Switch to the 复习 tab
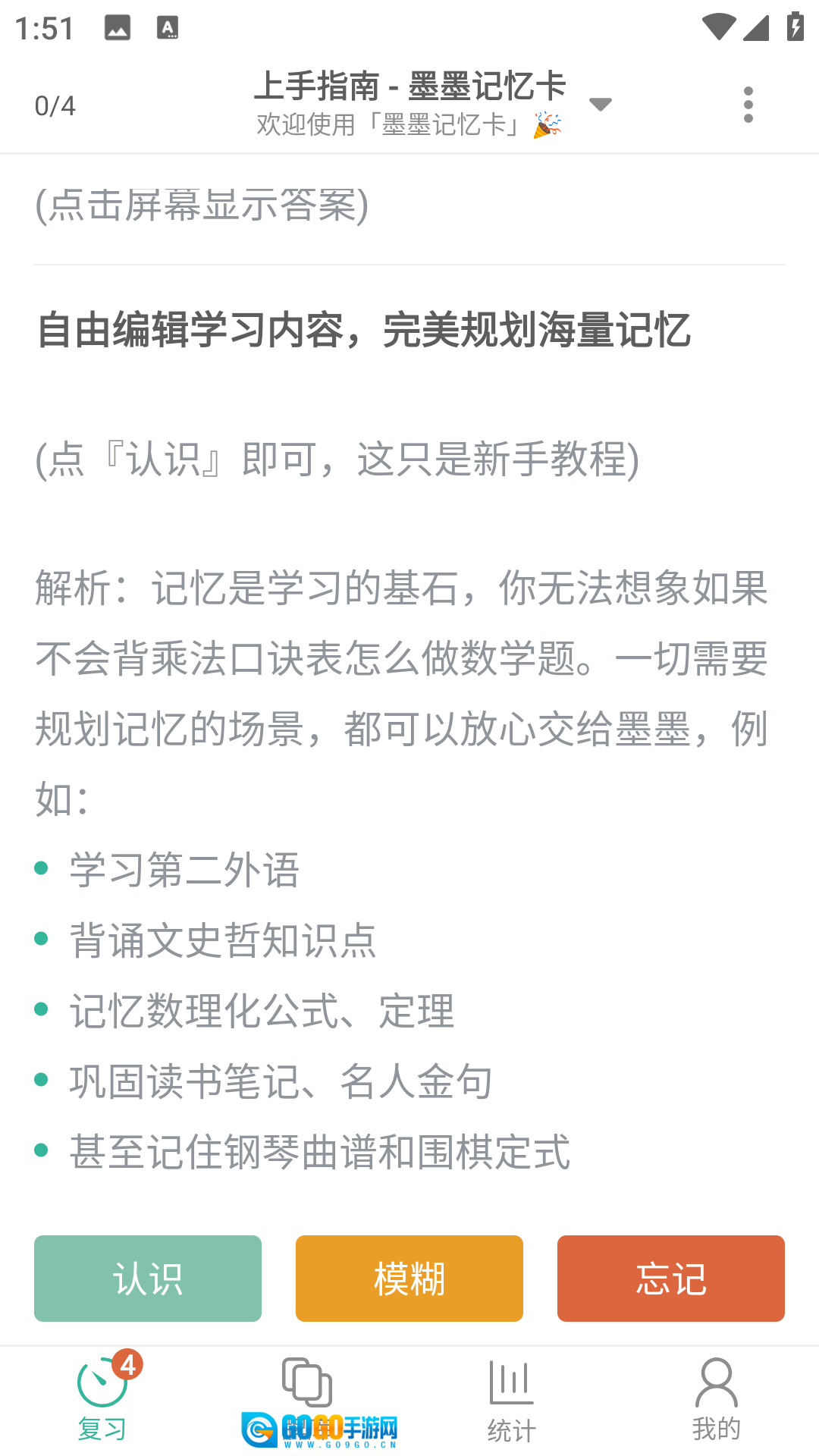Image resolution: width=819 pixels, height=1456 pixels. [102, 1400]
